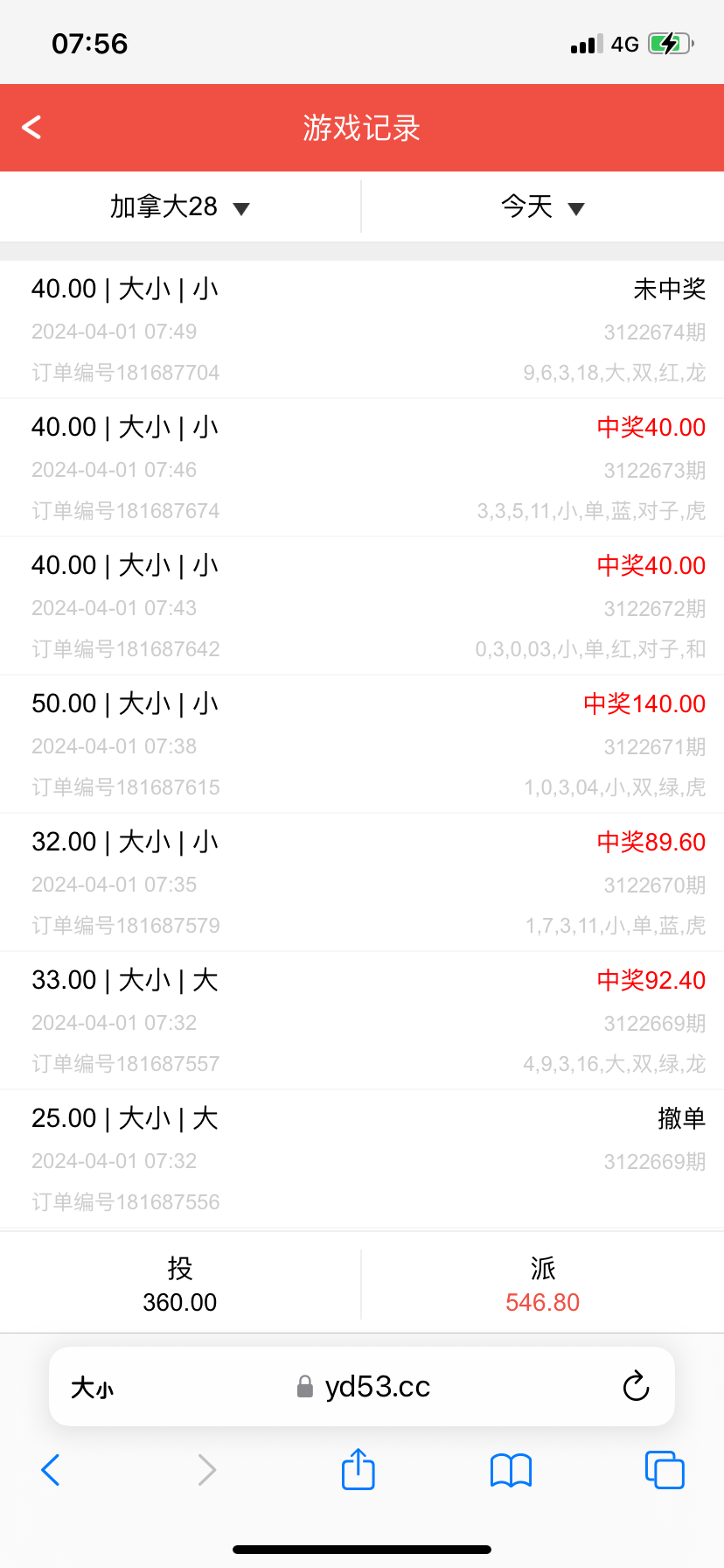Open Safari bookmarks

click(512, 1470)
